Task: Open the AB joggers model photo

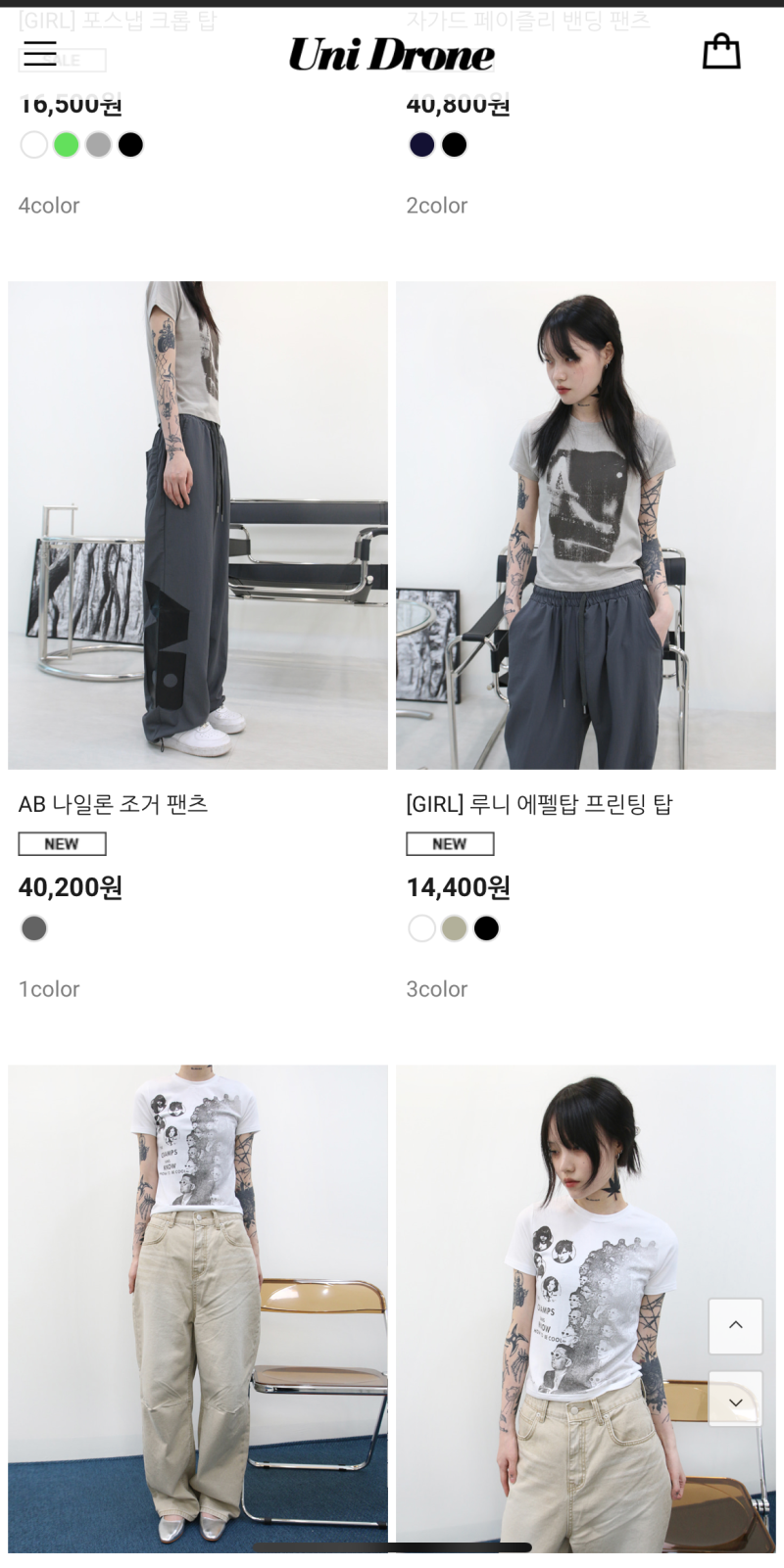Action: point(197,524)
